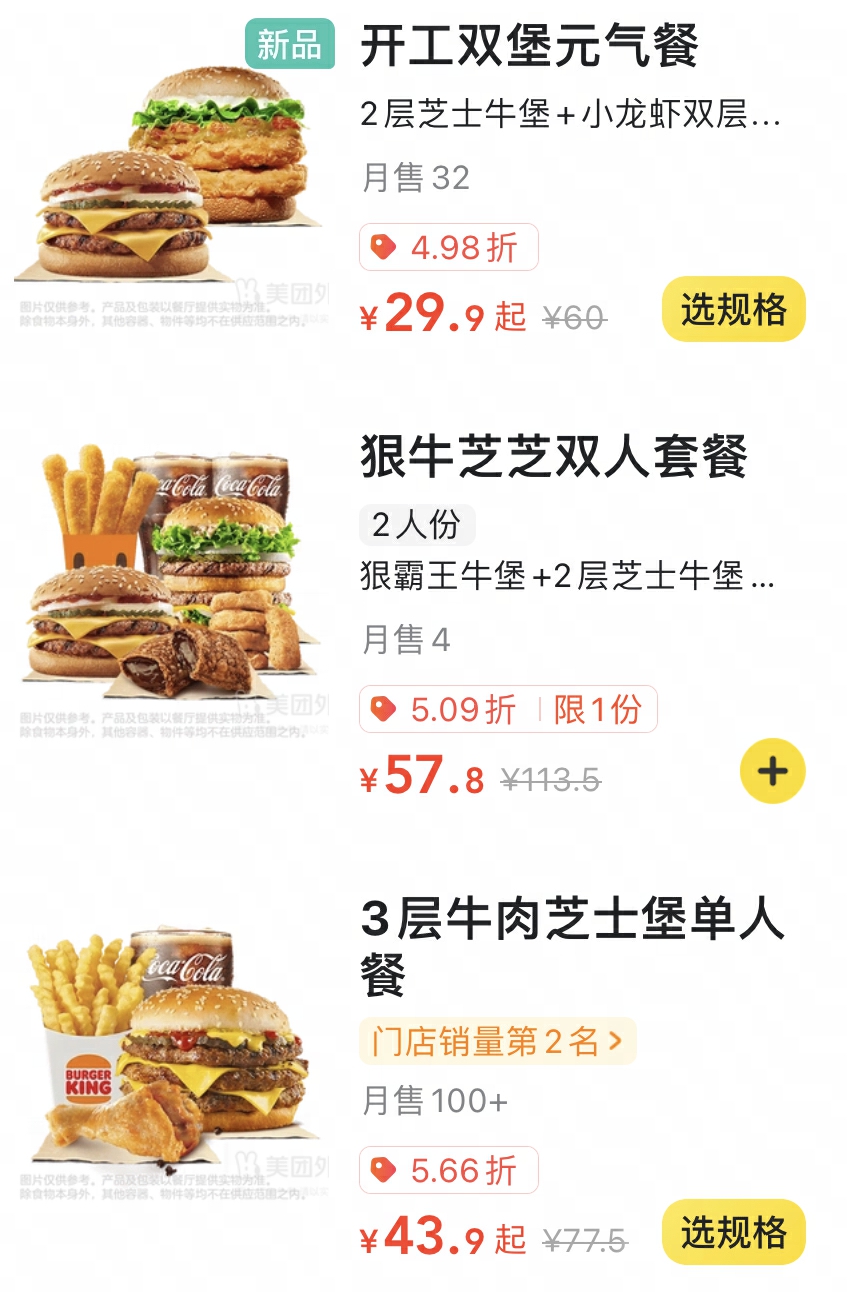
Task: Open the 门店销量第2名 ranking link
Action: (497, 1042)
